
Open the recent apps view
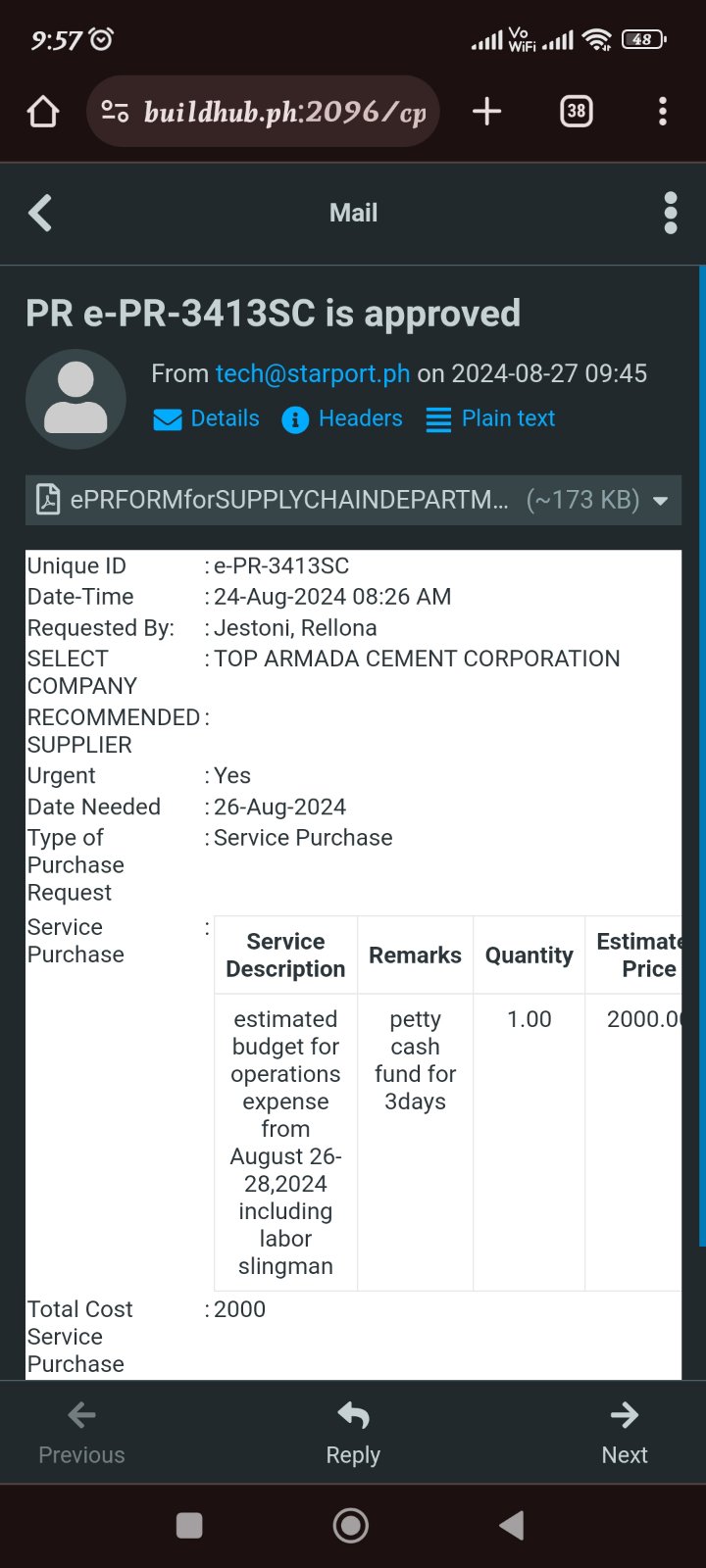pyautogui.click(x=189, y=1525)
